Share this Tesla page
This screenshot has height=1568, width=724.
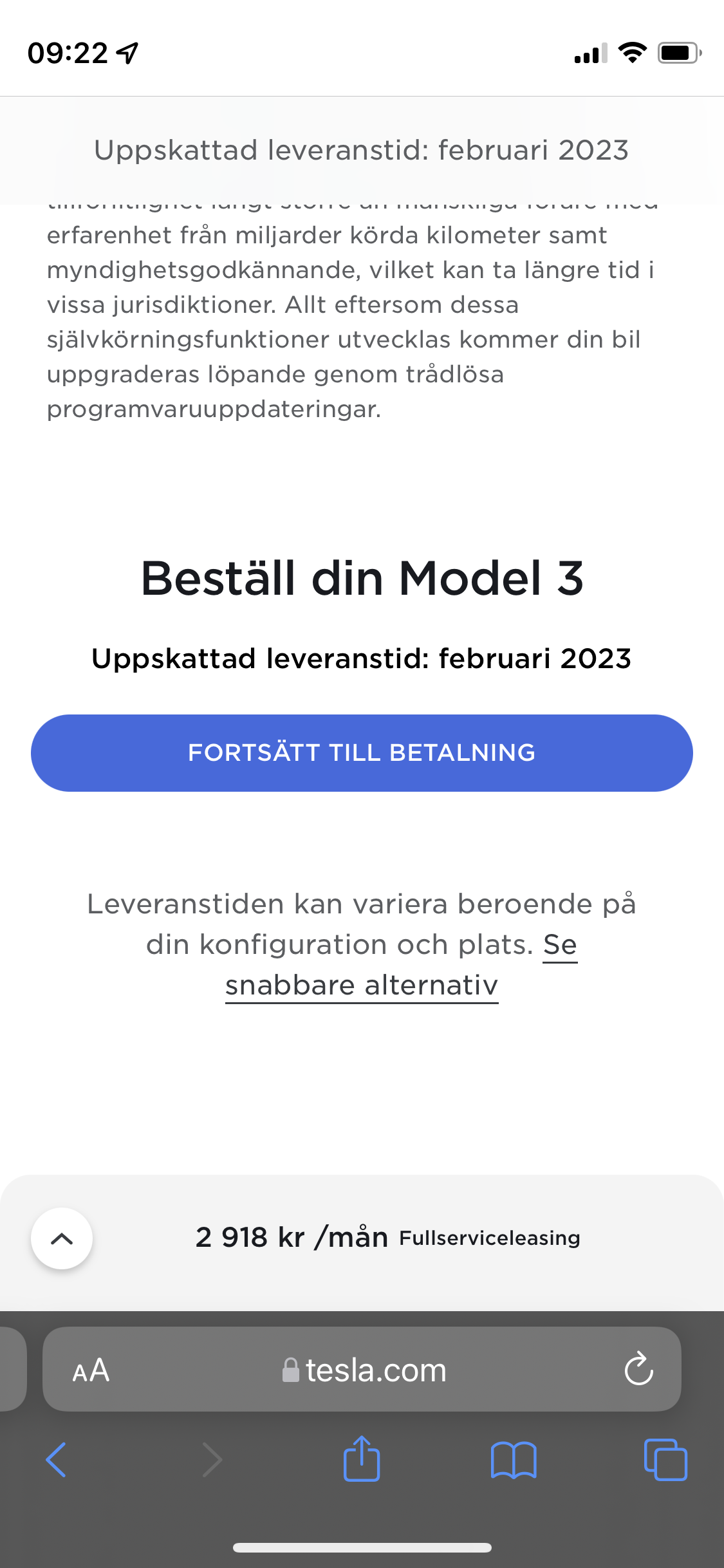pyautogui.click(x=362, y=1459)
